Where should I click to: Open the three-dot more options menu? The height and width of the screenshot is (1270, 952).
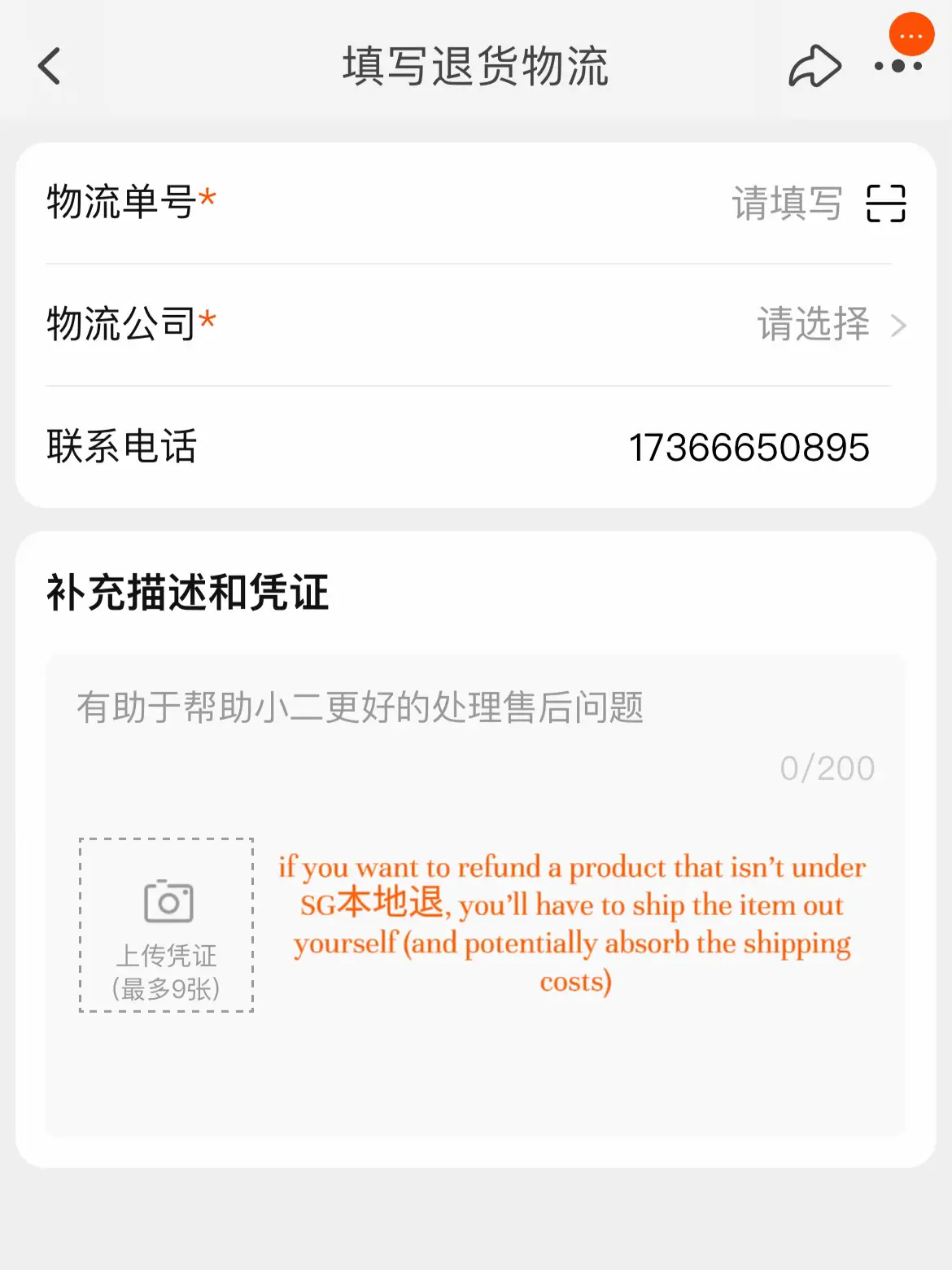(898, 66)
